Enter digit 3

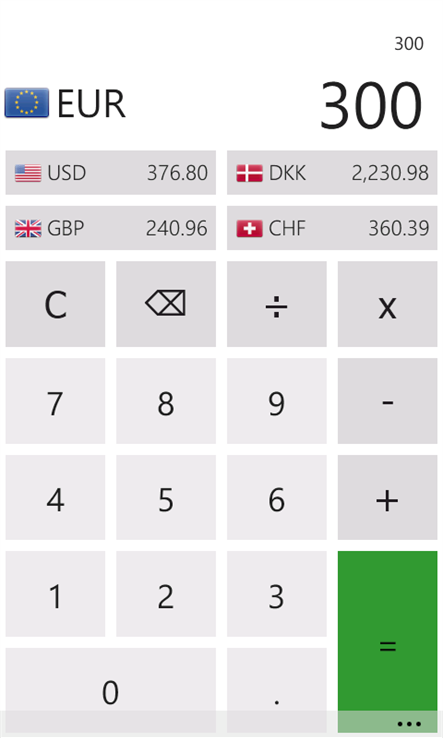tap(276, 594)
